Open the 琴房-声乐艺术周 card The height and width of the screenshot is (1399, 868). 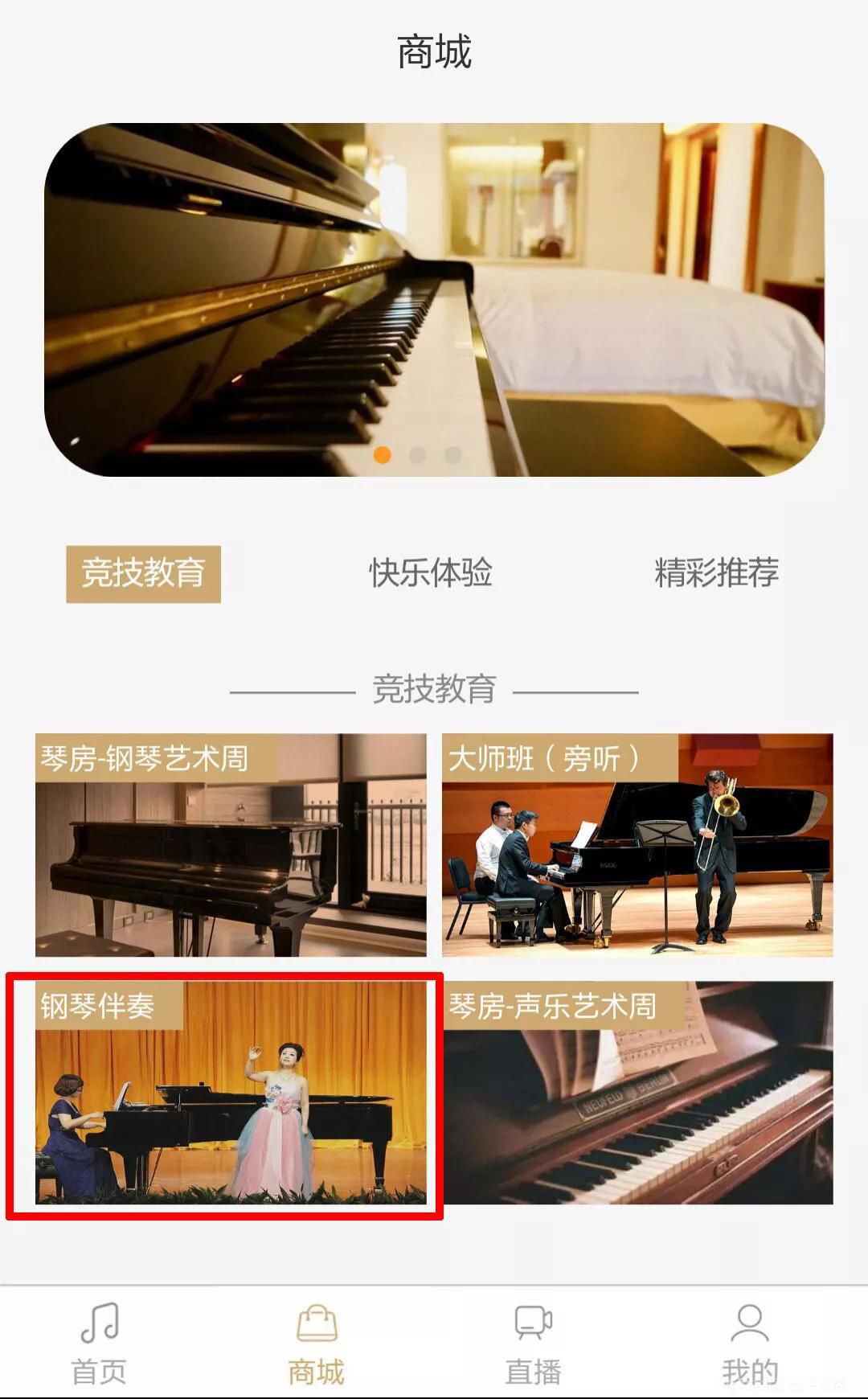tap(637, 1092)
